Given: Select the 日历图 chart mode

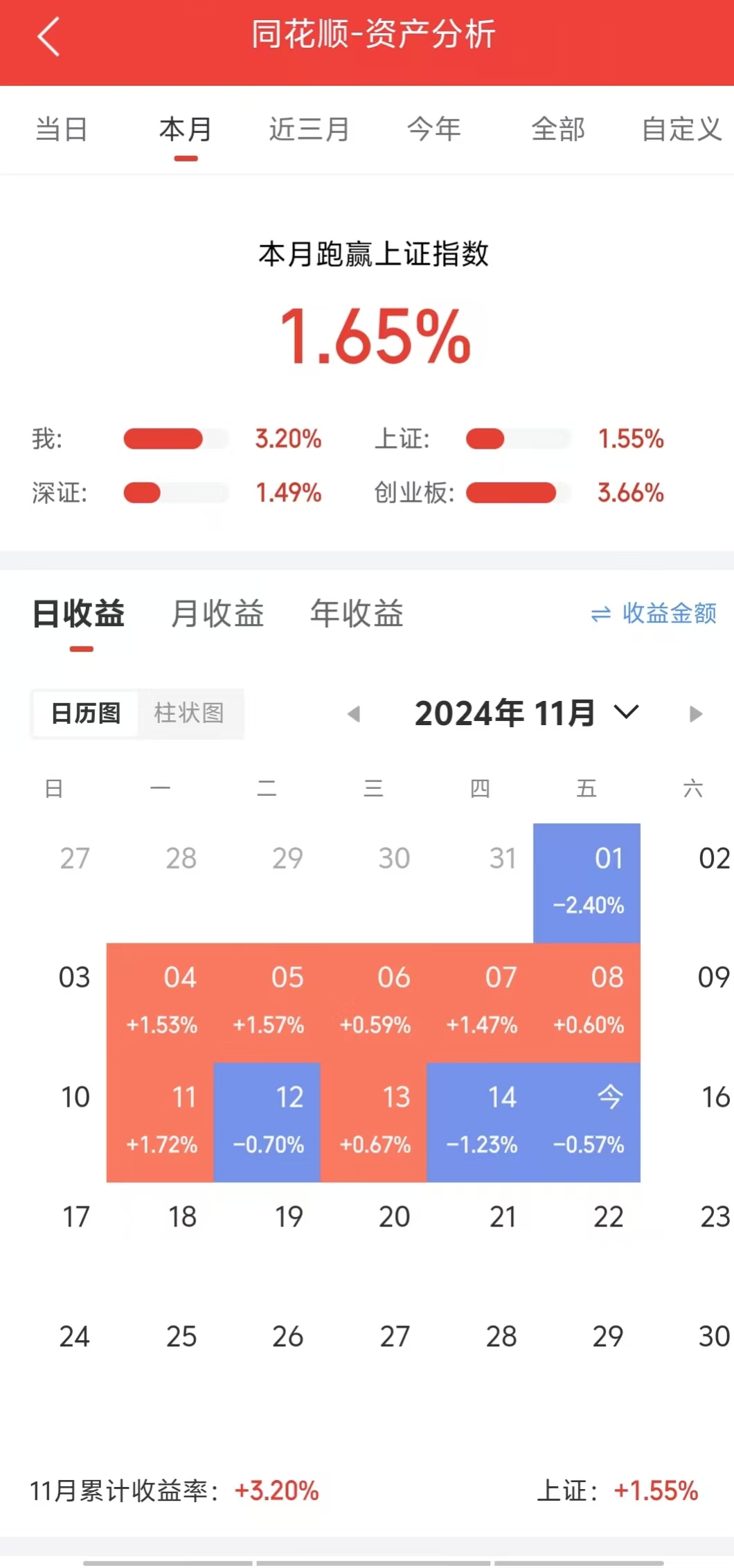Looking at the screenshot, I should [x=86, y=713].
